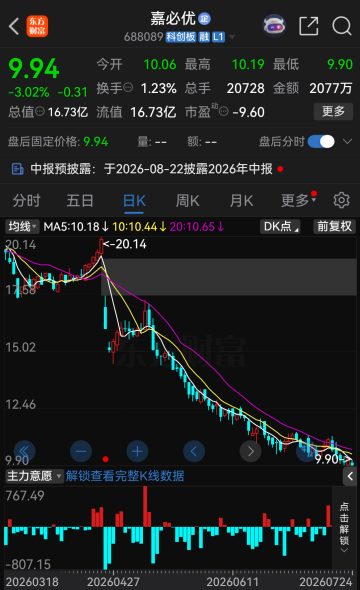Open the 均线 indicator dropdown
Image resolution: width=360 pixels, height=590 pixels.
point(22,227)
